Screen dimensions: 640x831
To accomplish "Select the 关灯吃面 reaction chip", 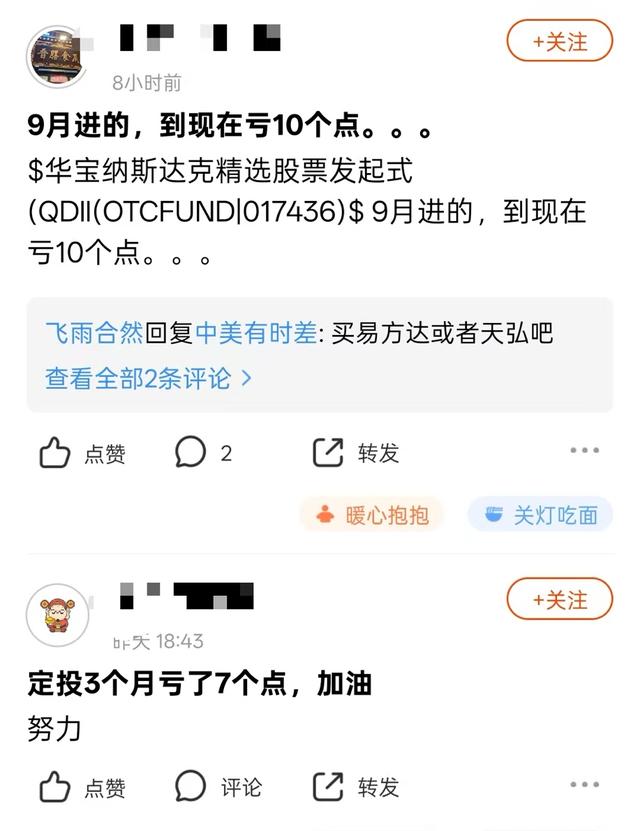I will click(x=540, y=515).
